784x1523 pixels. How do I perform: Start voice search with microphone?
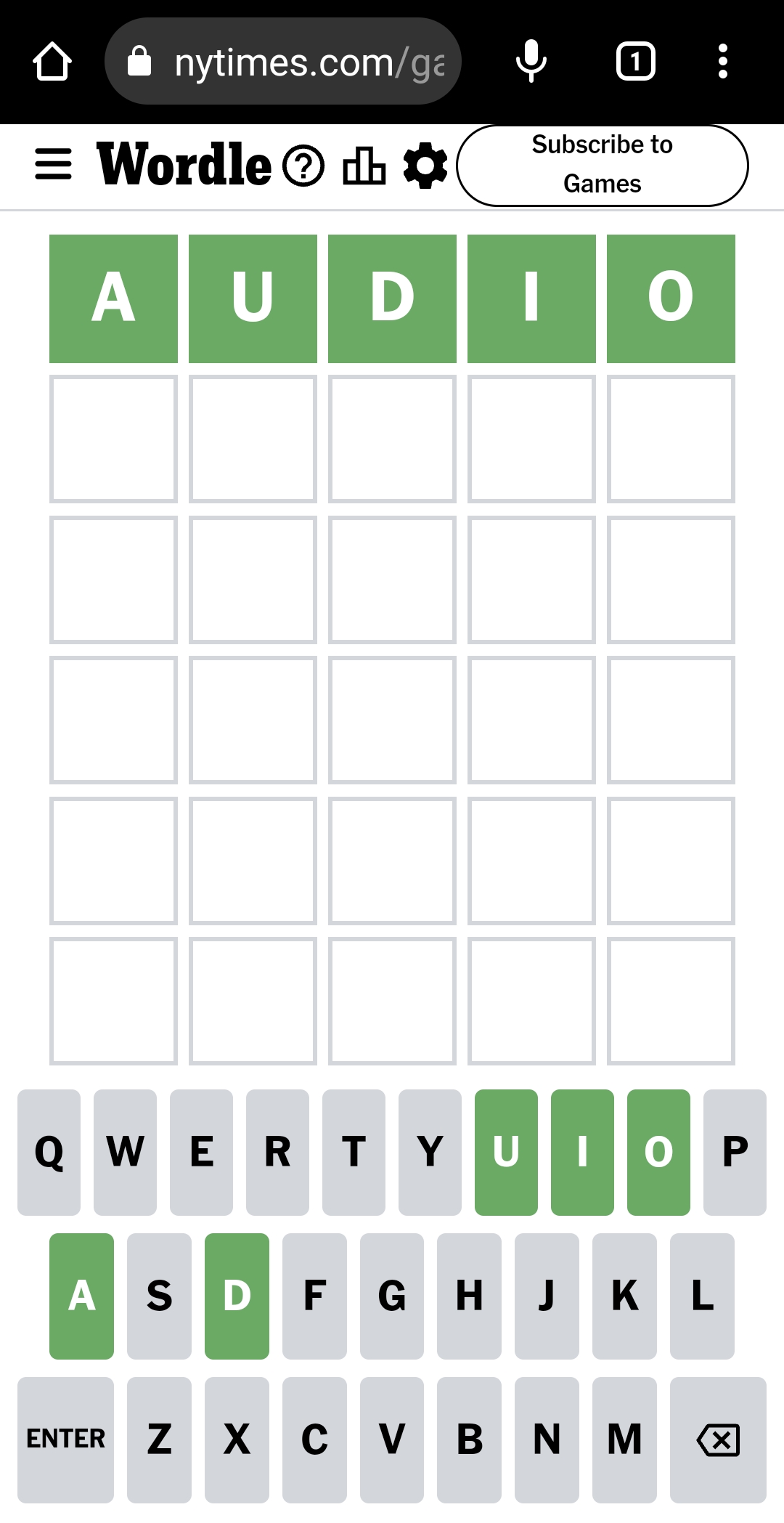pos(531,62)
